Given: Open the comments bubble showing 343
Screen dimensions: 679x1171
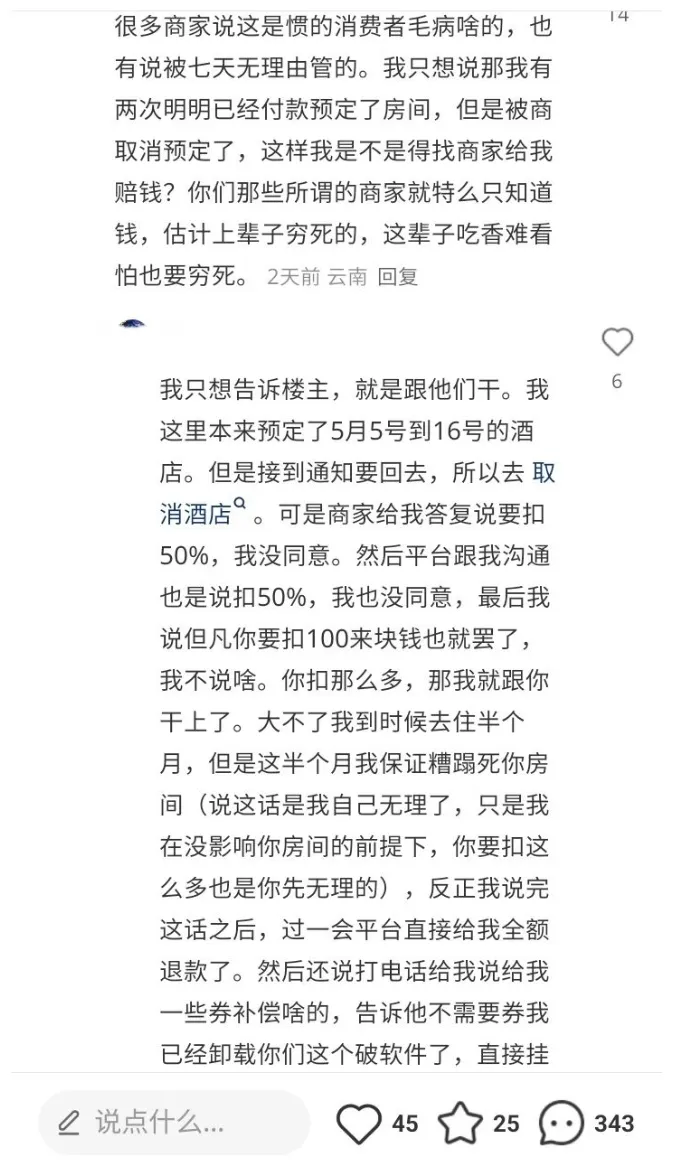Looking at the screenshot, I should coord(562,1123).
